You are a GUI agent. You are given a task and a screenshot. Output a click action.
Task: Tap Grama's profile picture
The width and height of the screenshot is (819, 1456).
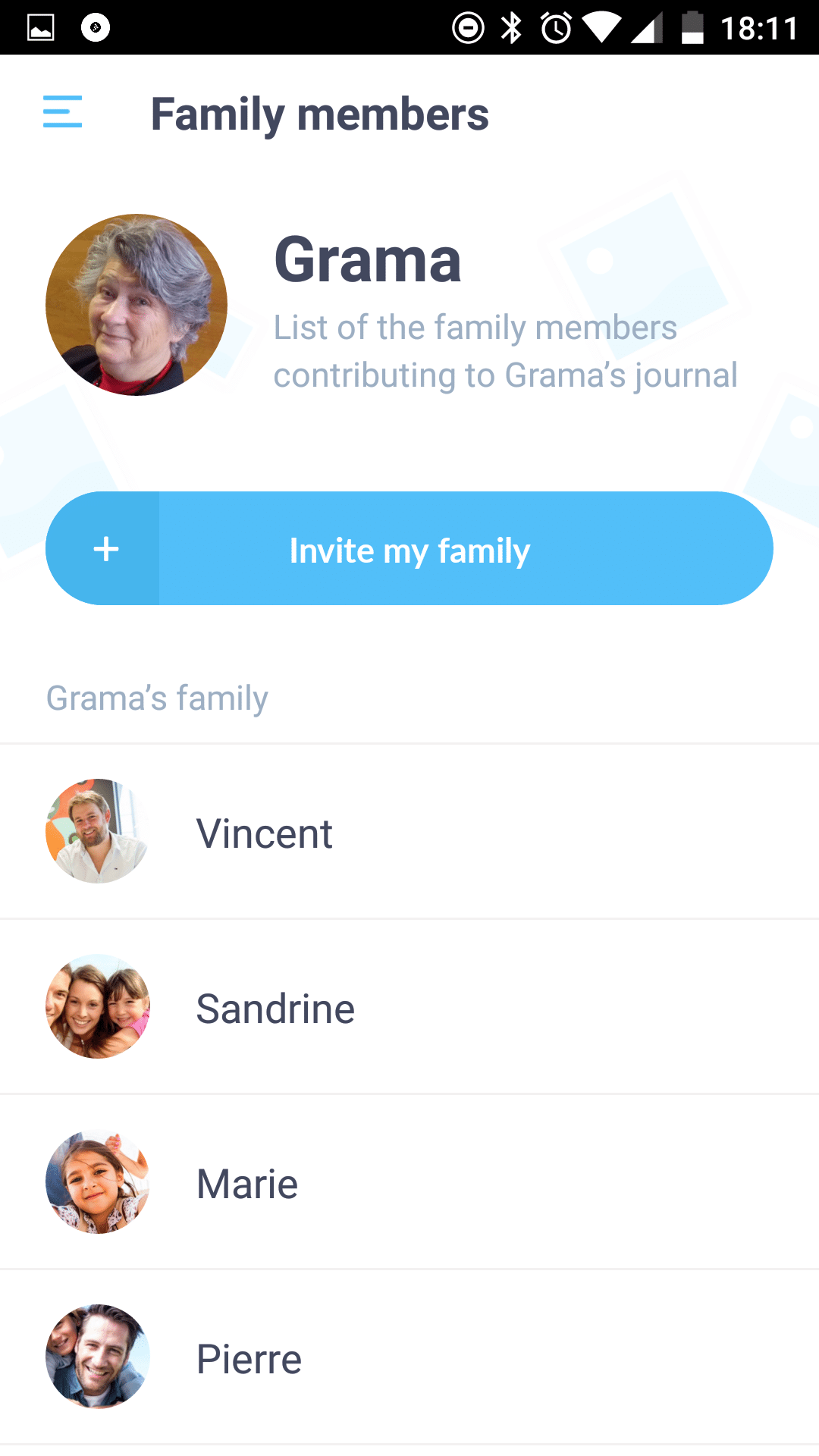coord(136,305)
